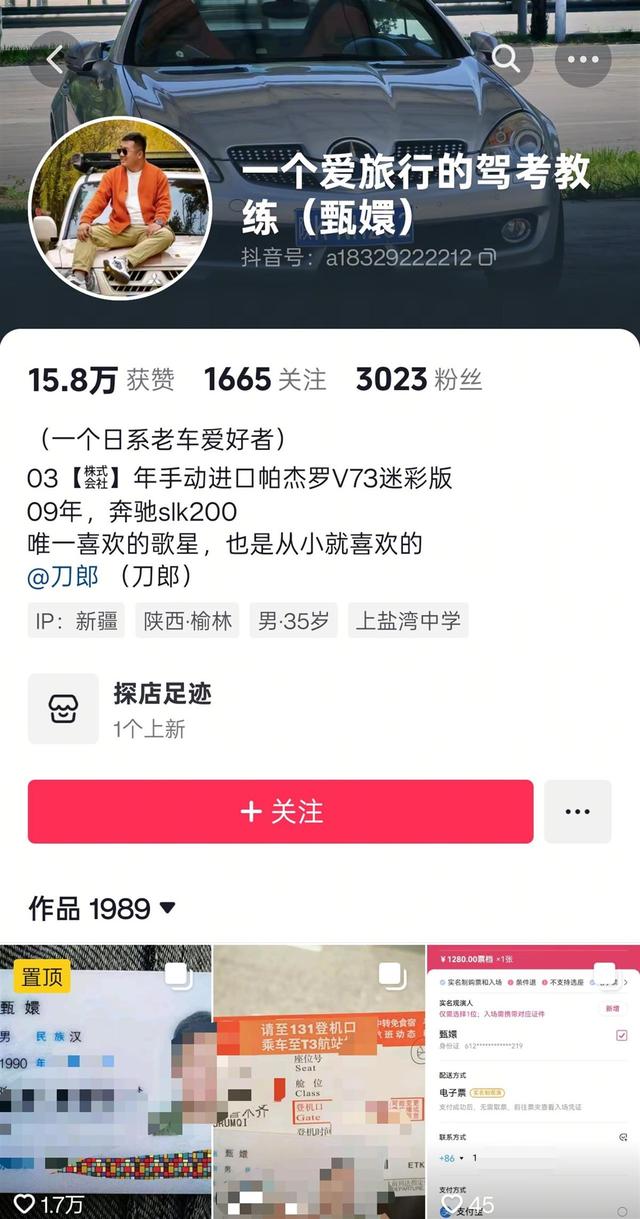View the profile avatar photo
Image resolution: width=640 pixels, height=1219 pixels.
coord(120,208)
